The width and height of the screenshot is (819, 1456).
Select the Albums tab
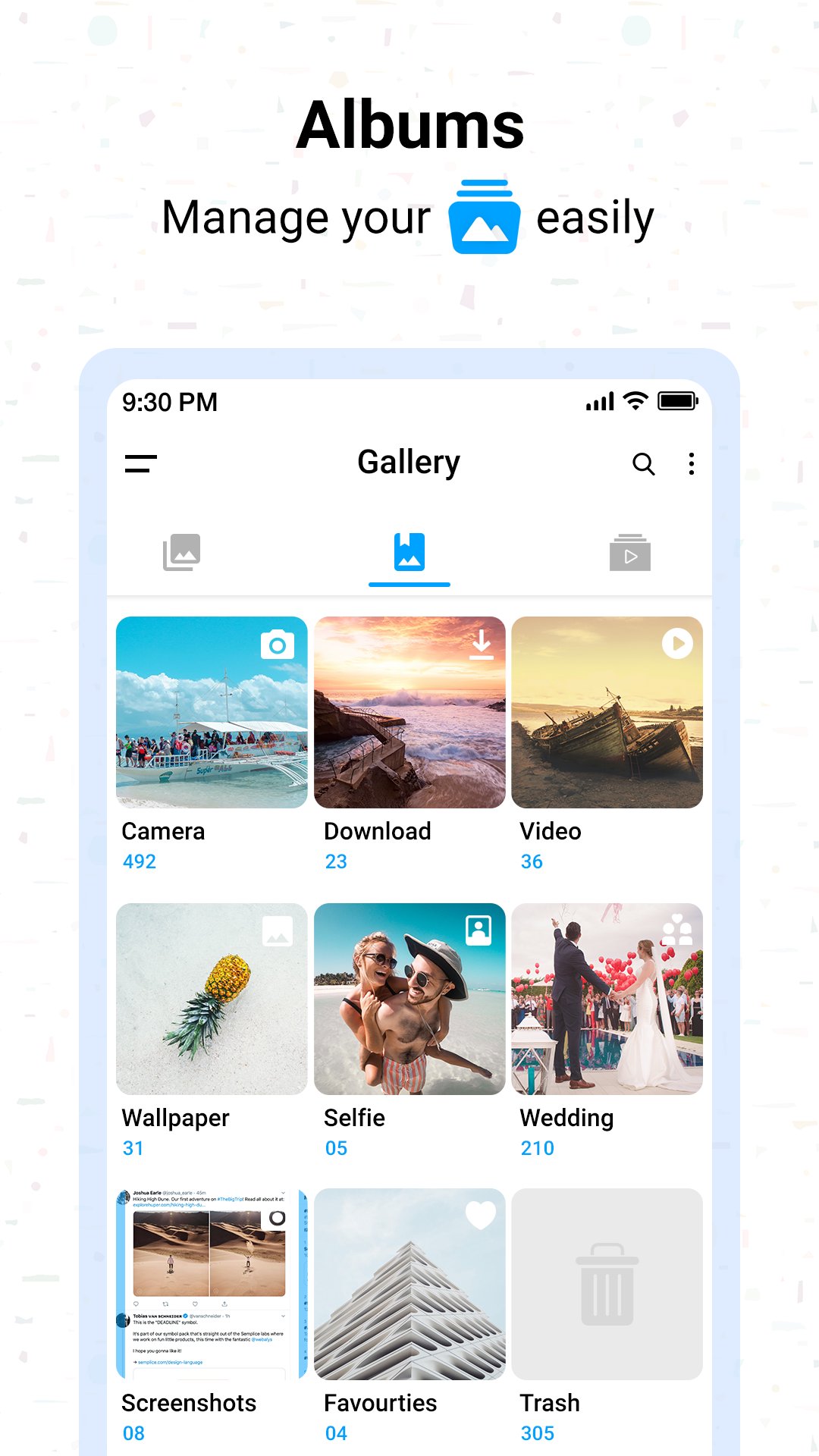click(409, 552)
